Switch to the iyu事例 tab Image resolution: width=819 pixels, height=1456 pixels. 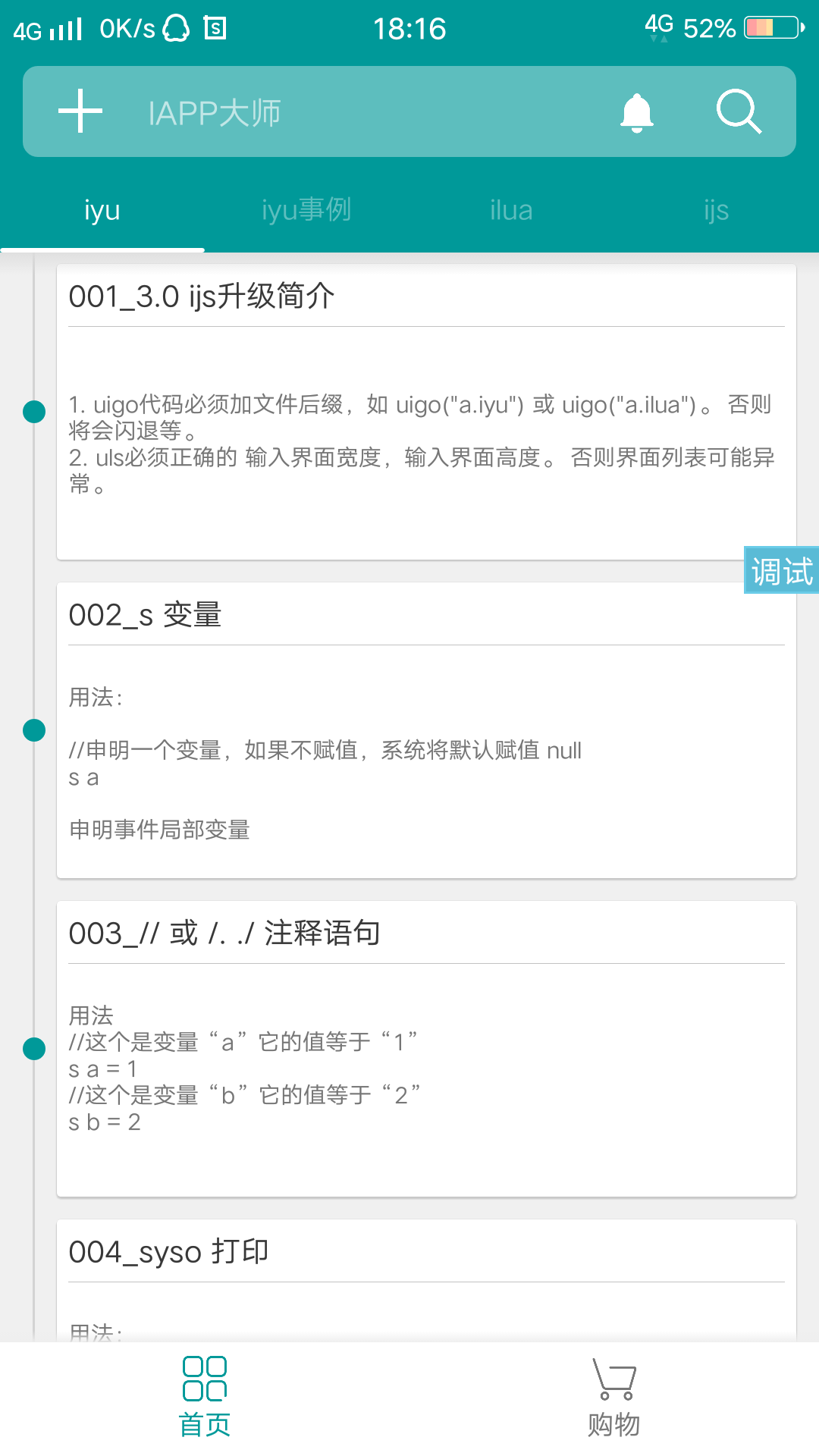click(306, 210)
